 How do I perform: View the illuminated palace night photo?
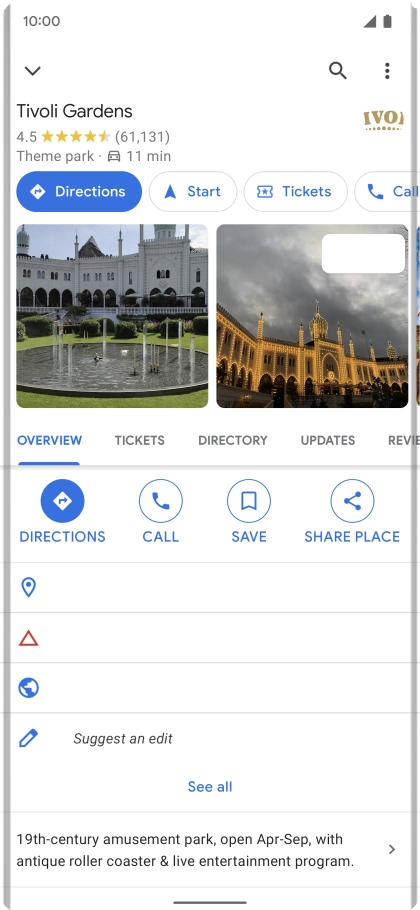coord(312,316)
